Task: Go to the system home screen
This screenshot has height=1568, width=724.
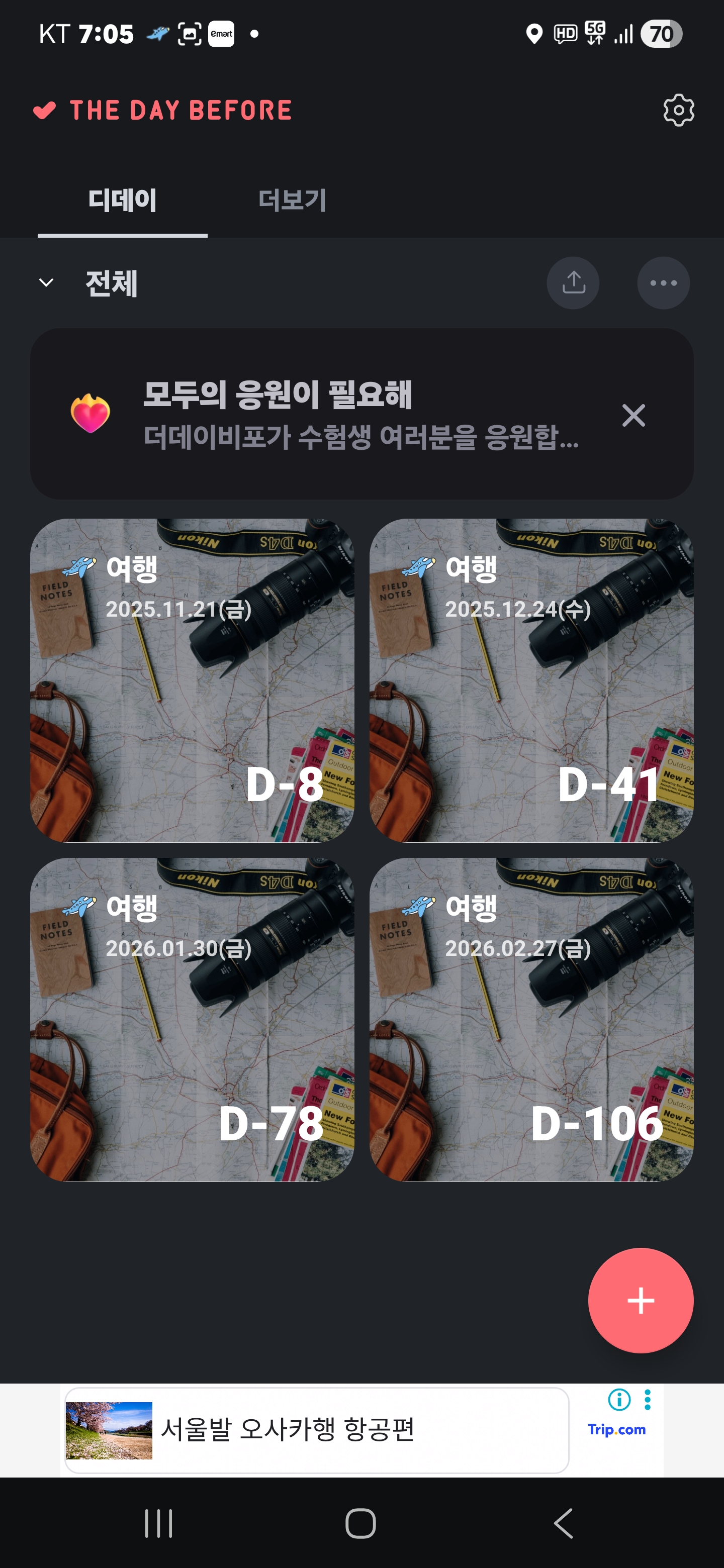Action: click(360, 1524)
